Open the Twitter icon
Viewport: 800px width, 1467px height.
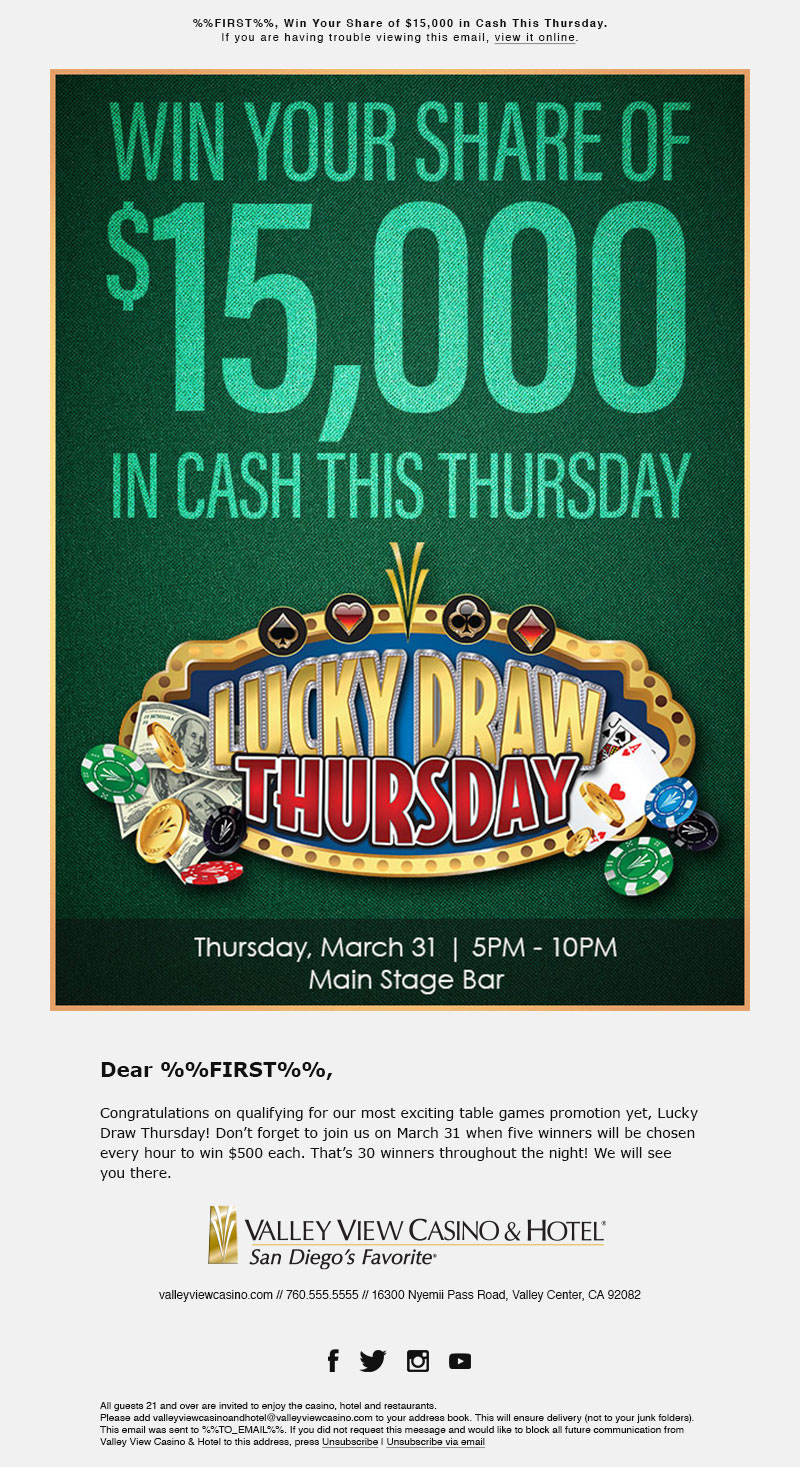[x=373, y=1361]
